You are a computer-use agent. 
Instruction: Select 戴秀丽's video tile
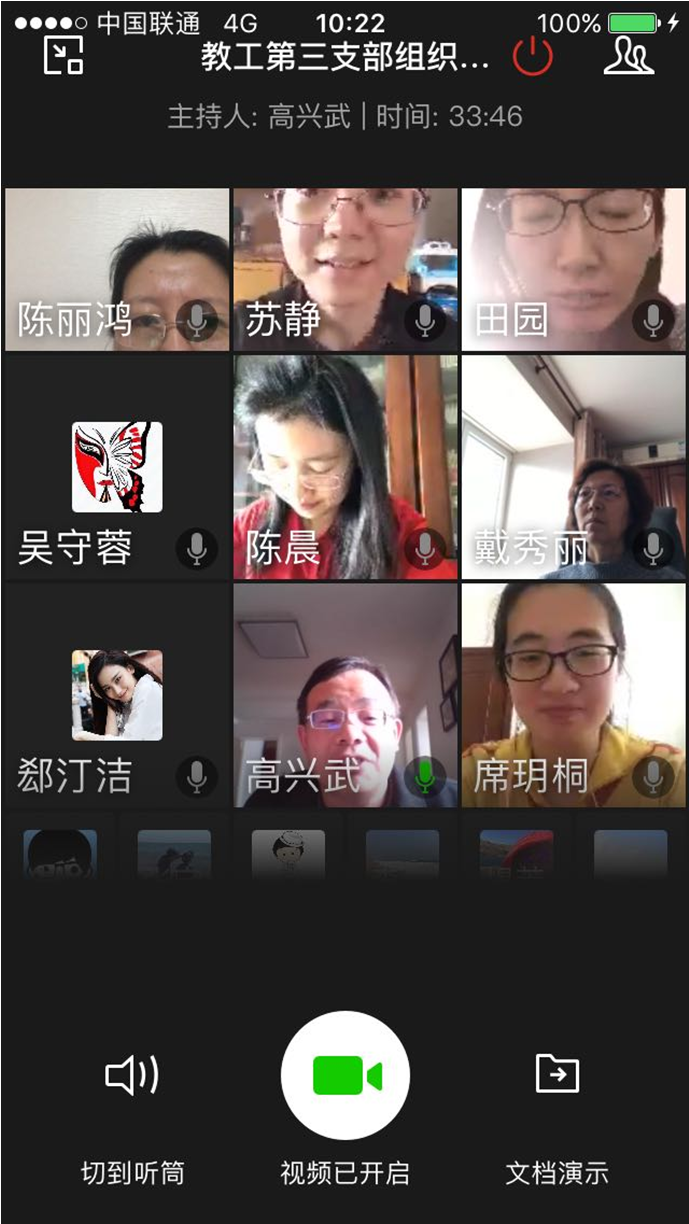click(573, 468)
